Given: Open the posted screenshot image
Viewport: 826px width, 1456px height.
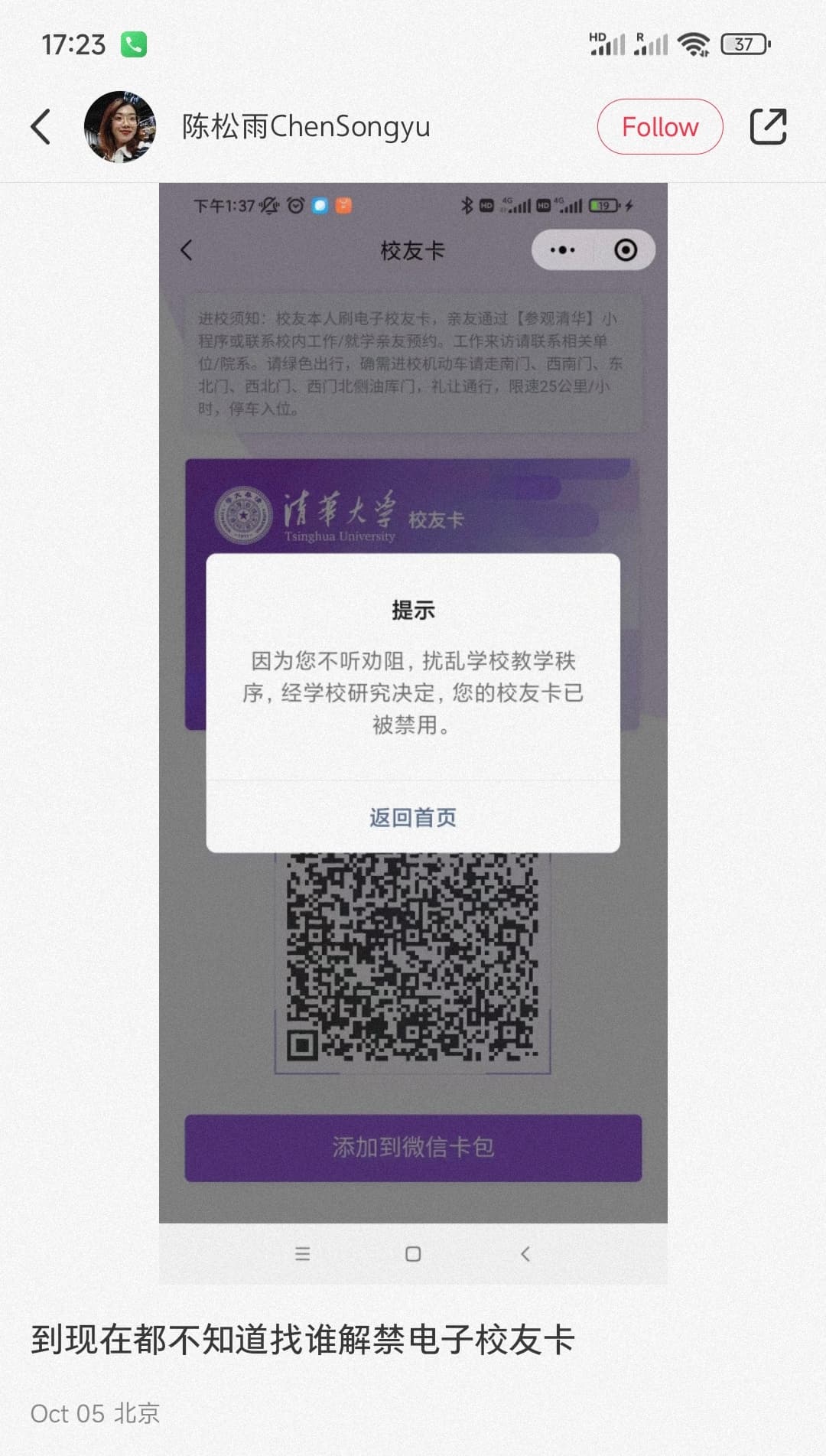Looking at the screenshot, I should tap(413, 733).
